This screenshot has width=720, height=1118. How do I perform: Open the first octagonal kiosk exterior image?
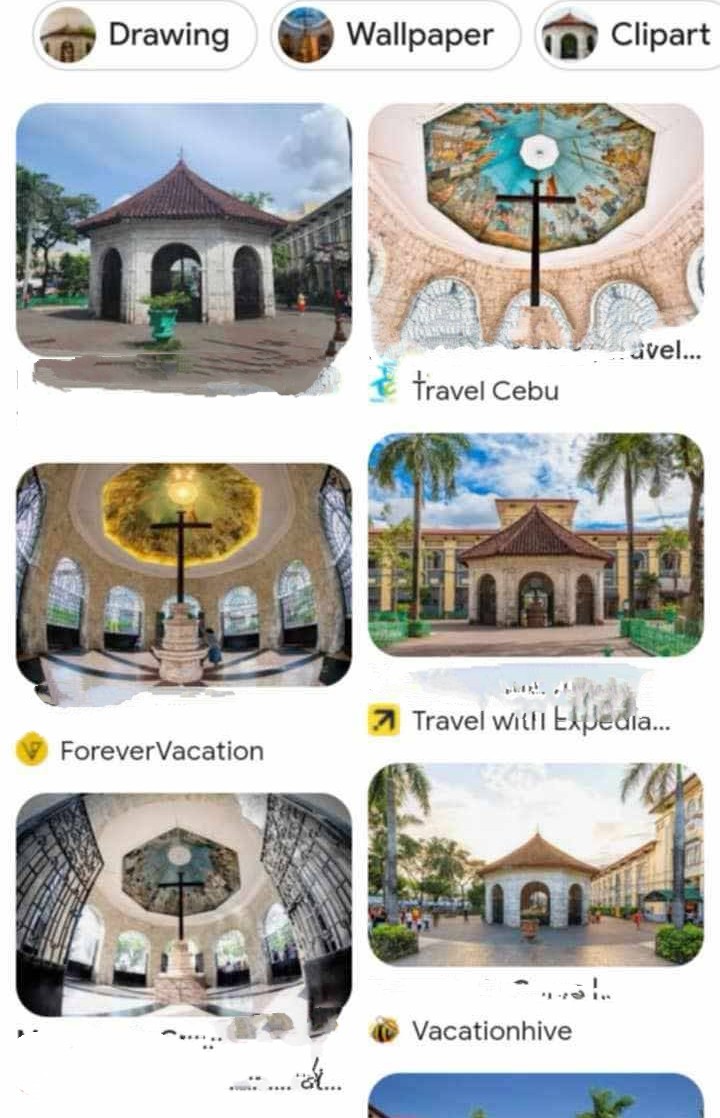[x=184, y=230]
